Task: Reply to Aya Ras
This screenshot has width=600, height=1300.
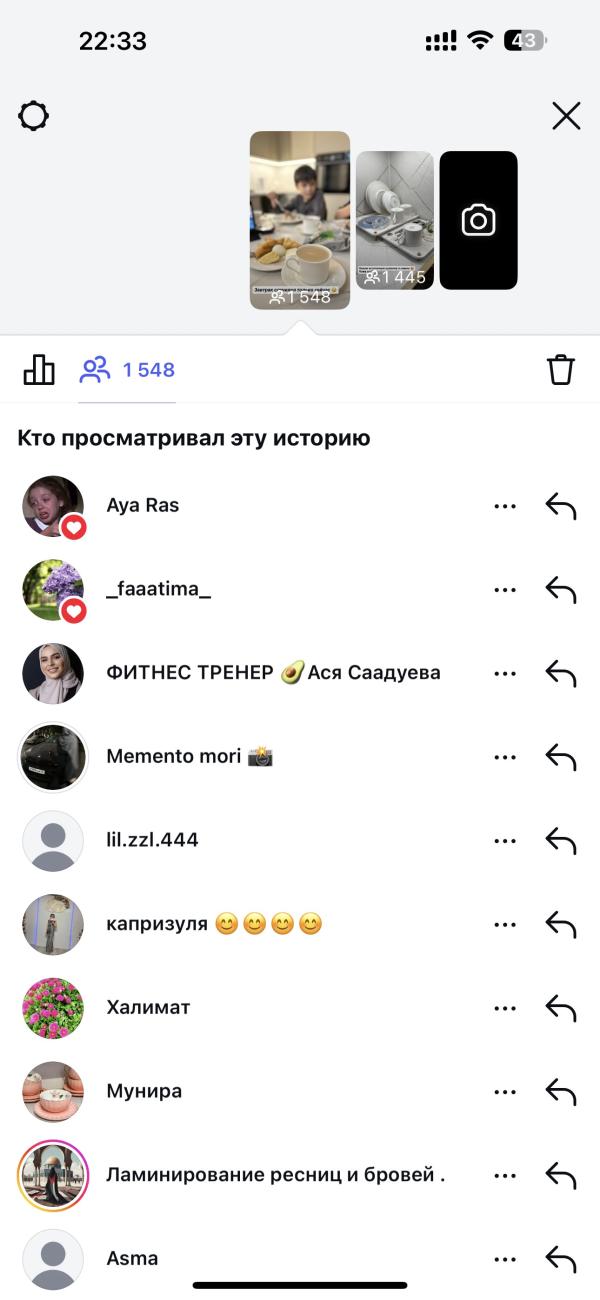Action: 561,506
